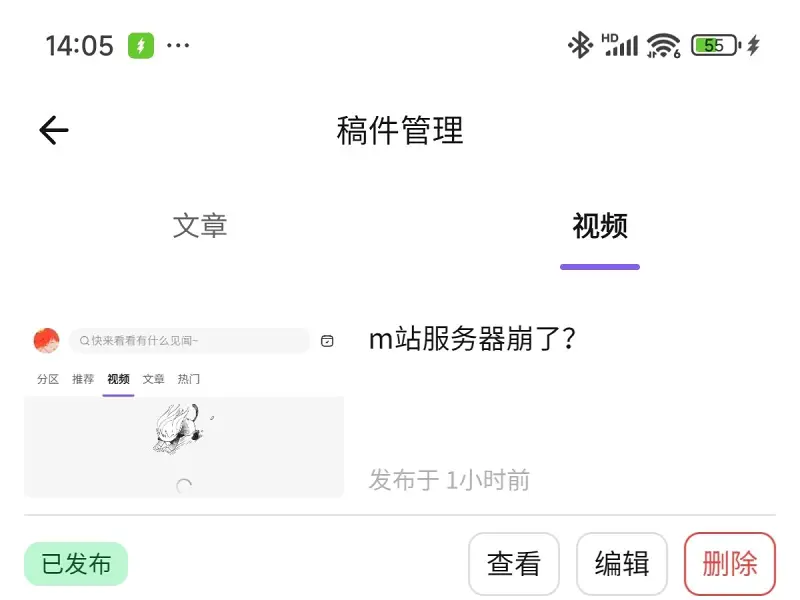The width and height of the screenshot is (800, 600).
Task: Tap 查看 to view the published video
Action: click(x=514, y=564)
